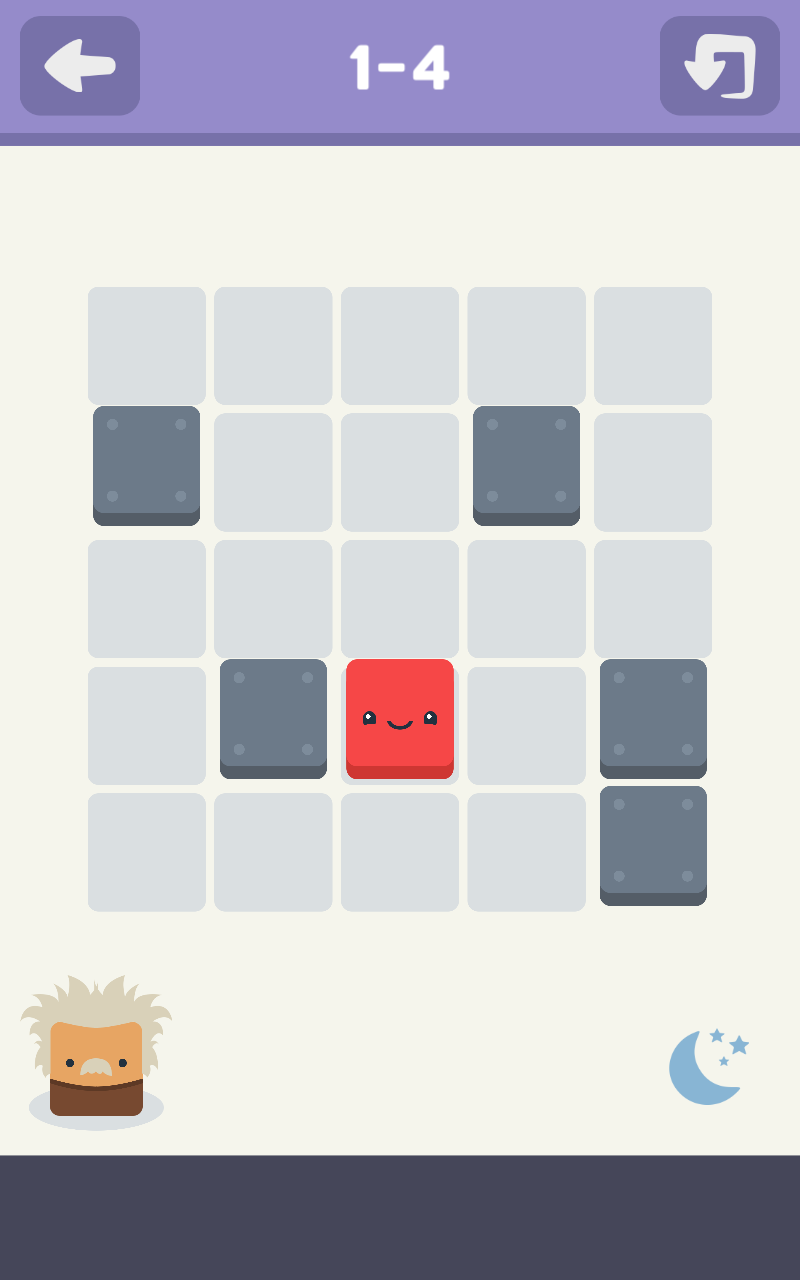The image size is (800, 1280).
Task: Toggle night mode with the moon icon
Action: (707, 1066)
